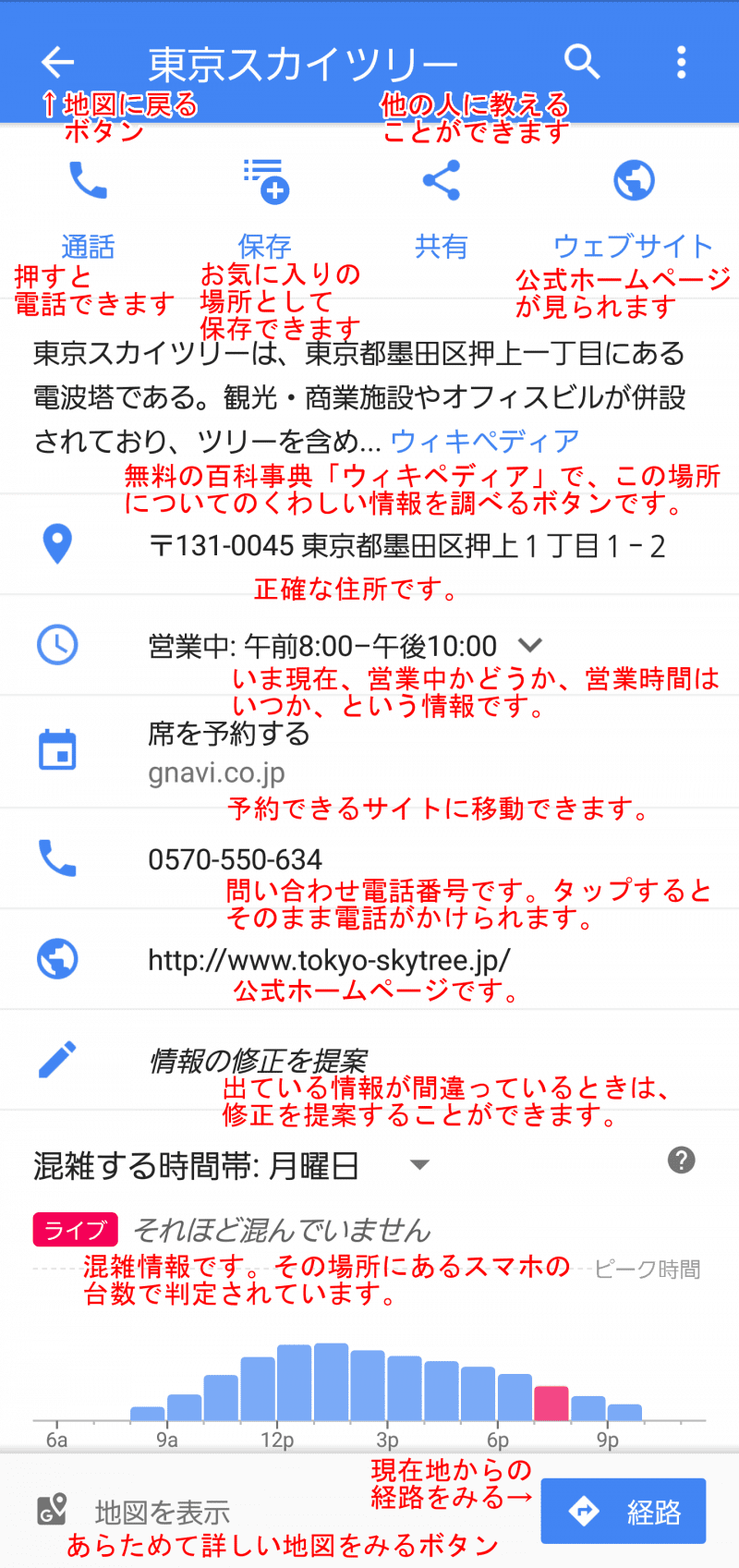Image resolution: width=739 pixels, height=1568 pixels.
Task: Open the tokyo-skytree.jp URL row
Action: coord(369,960)
